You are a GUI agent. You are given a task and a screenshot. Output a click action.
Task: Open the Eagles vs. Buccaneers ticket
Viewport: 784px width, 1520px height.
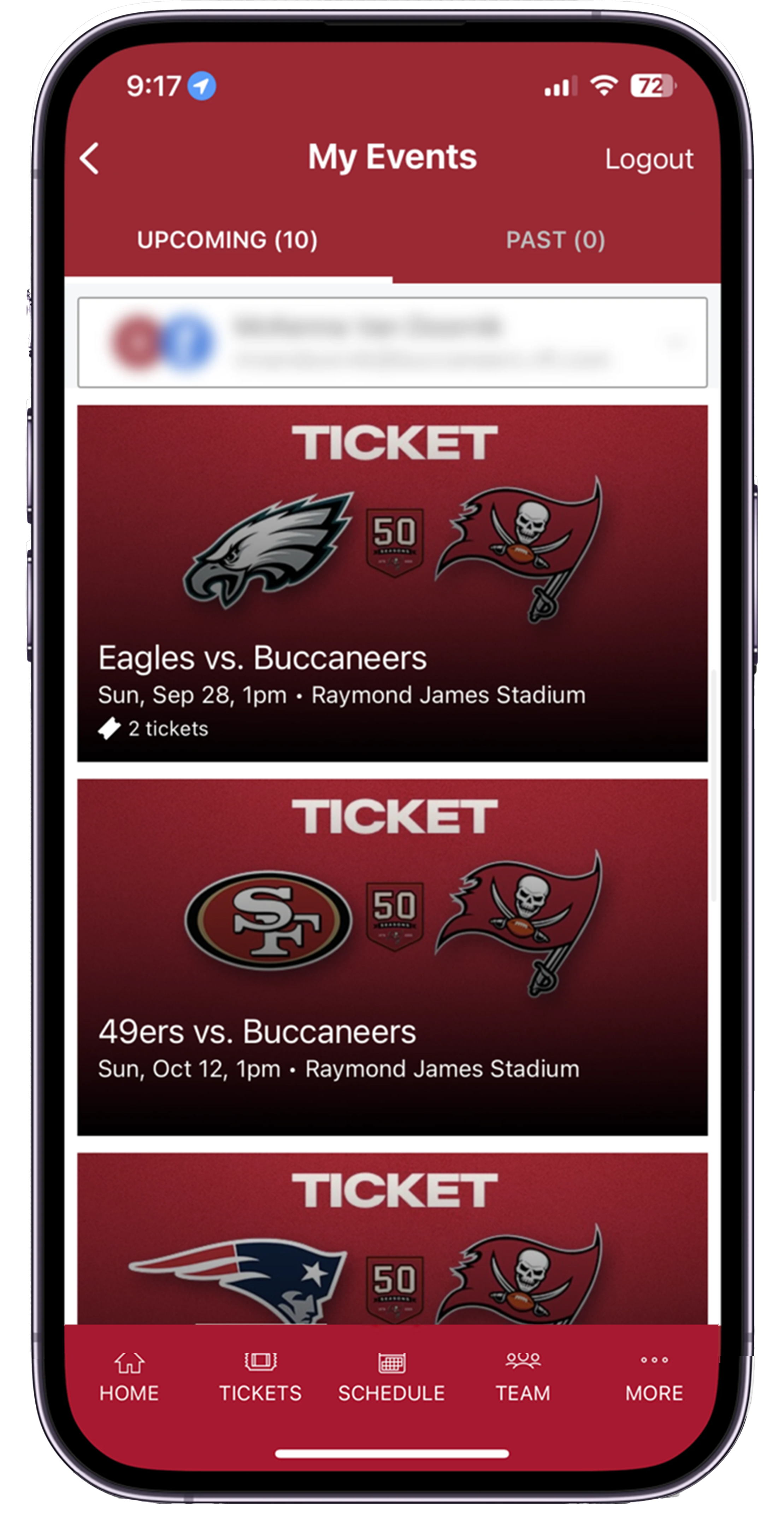392,583
